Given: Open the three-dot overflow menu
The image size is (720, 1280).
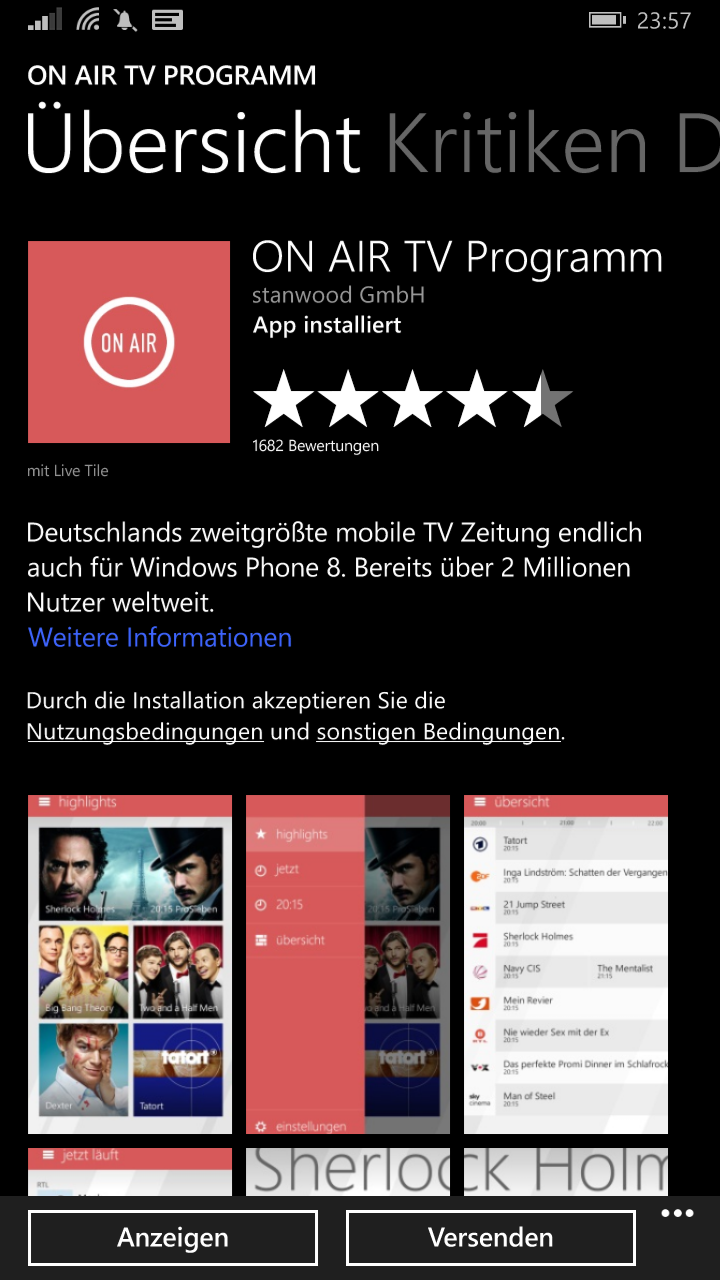Looking at the screenshot, I should point(677,1214).
